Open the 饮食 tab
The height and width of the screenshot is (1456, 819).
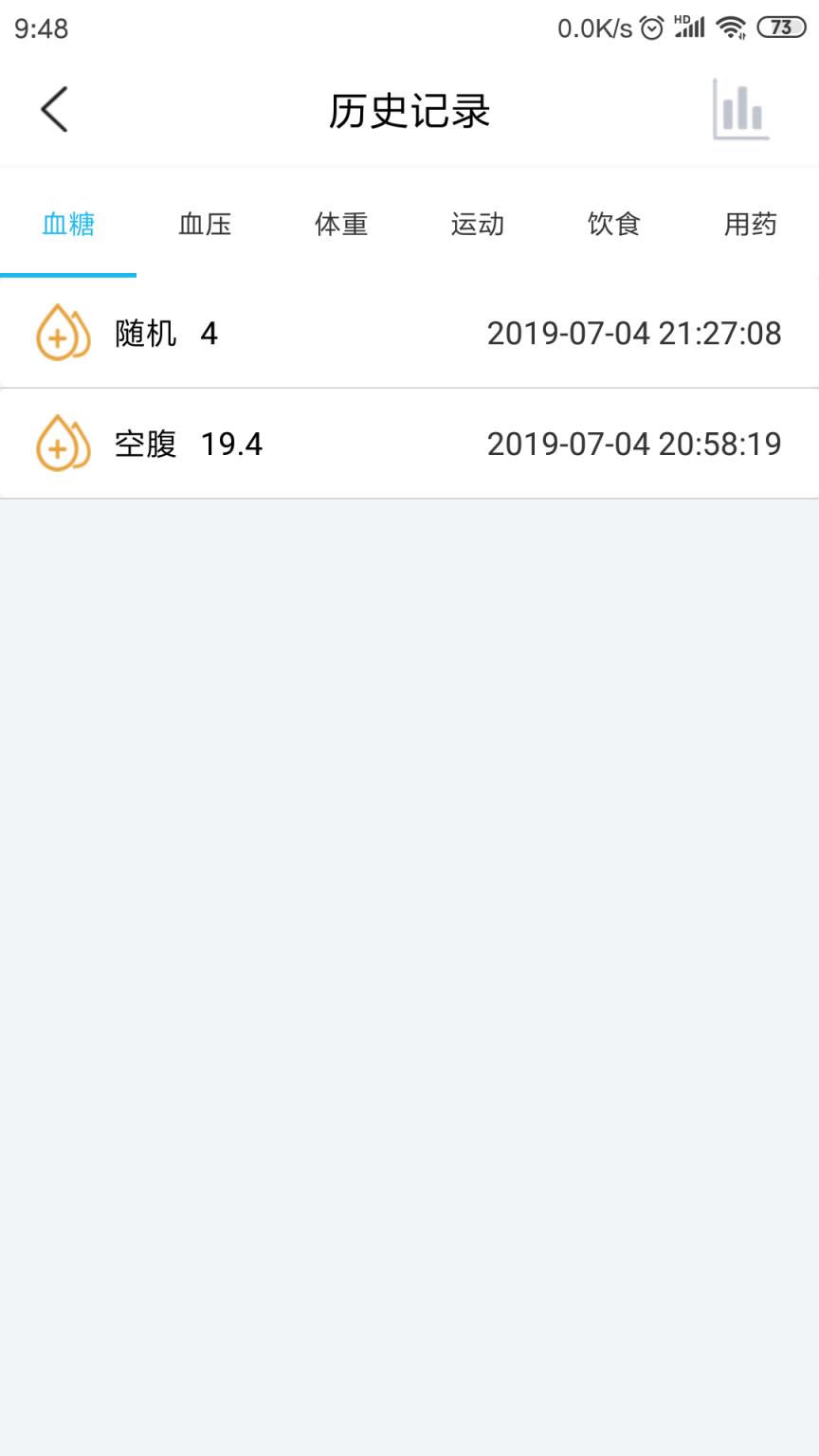[x=614, y=226]
